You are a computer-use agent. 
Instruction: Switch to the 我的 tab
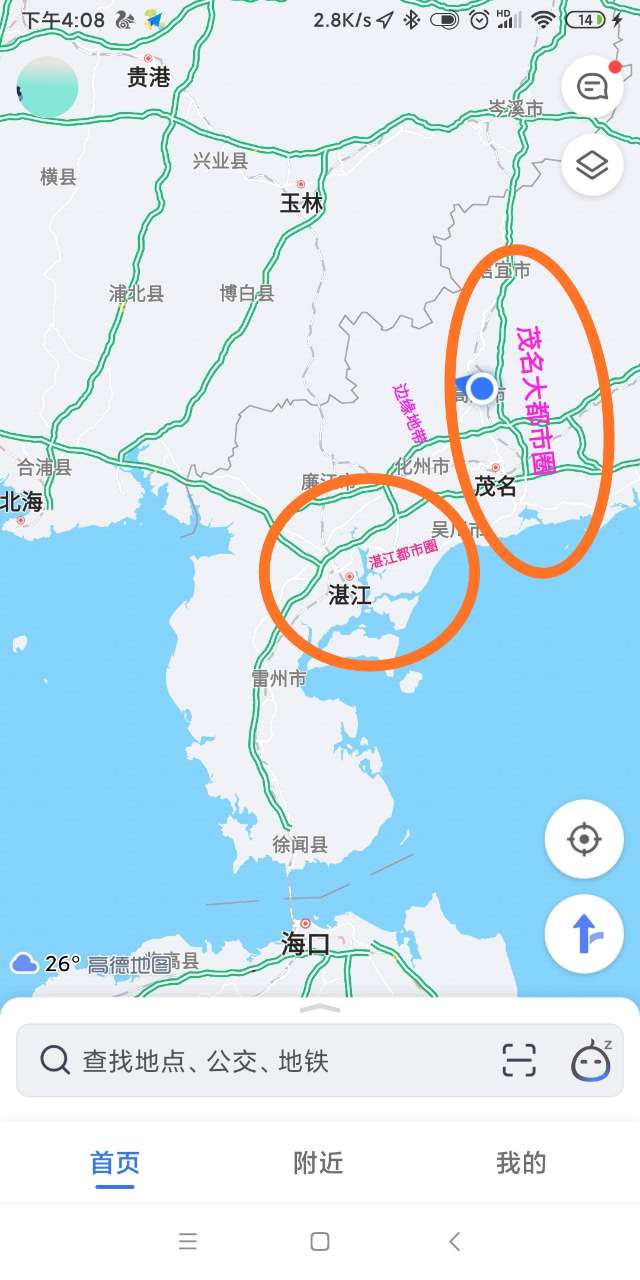pos(521,1163)
